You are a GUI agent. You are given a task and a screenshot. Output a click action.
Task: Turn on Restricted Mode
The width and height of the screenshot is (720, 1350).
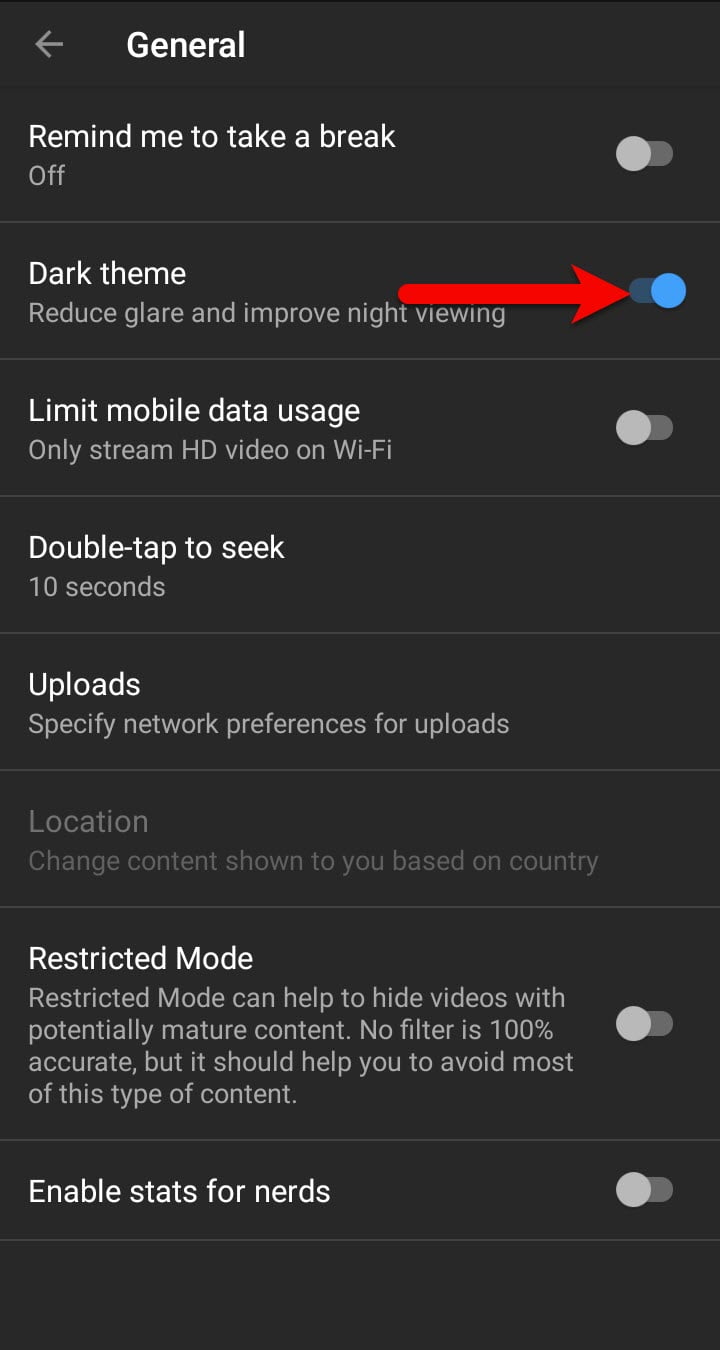(645, 1024)
